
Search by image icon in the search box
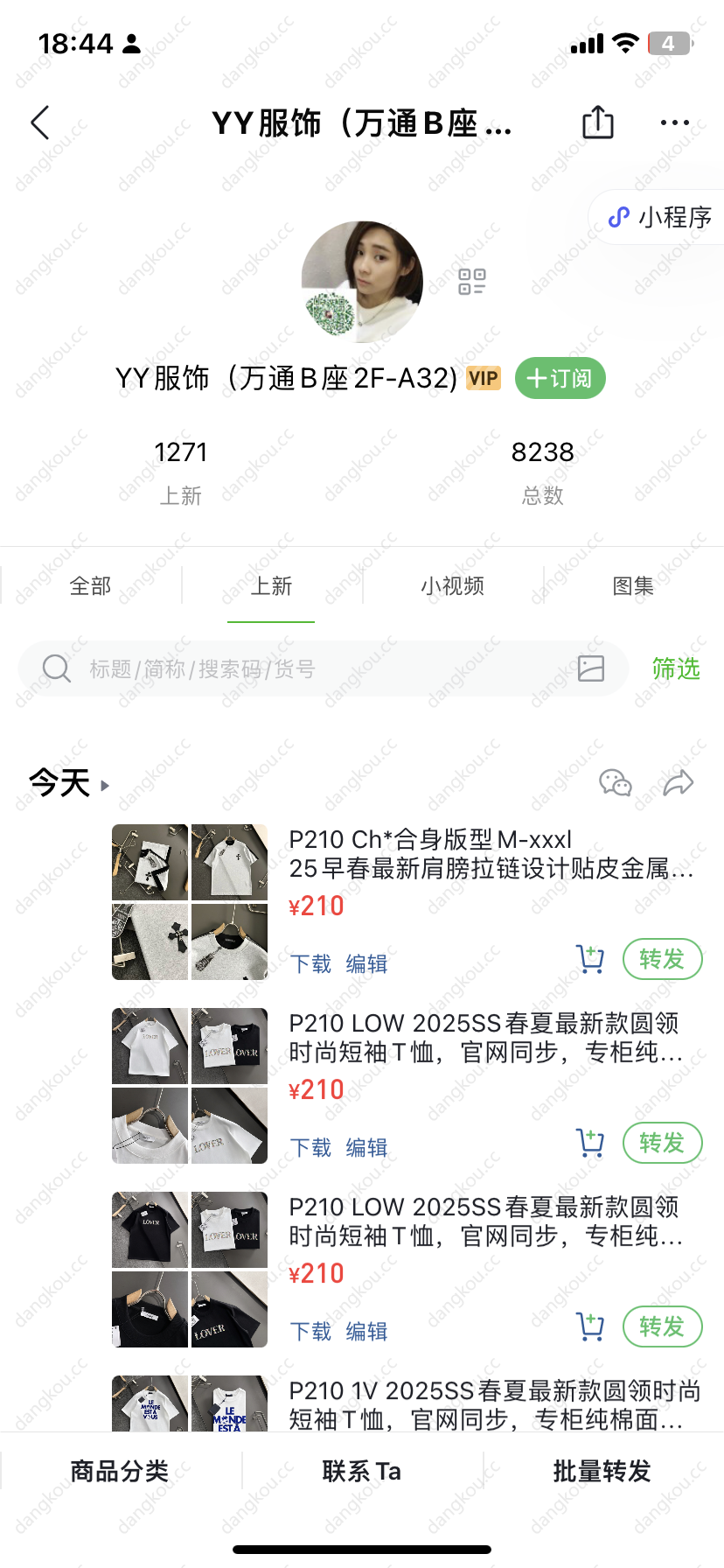click(x=591, y=668)
